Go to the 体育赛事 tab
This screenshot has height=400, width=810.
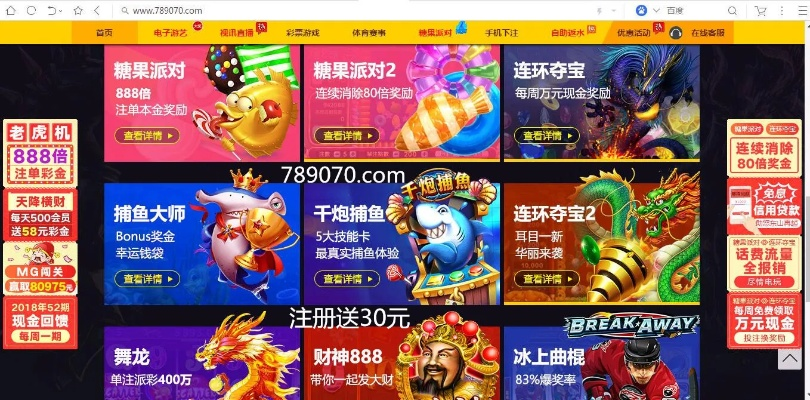point(369,33)
